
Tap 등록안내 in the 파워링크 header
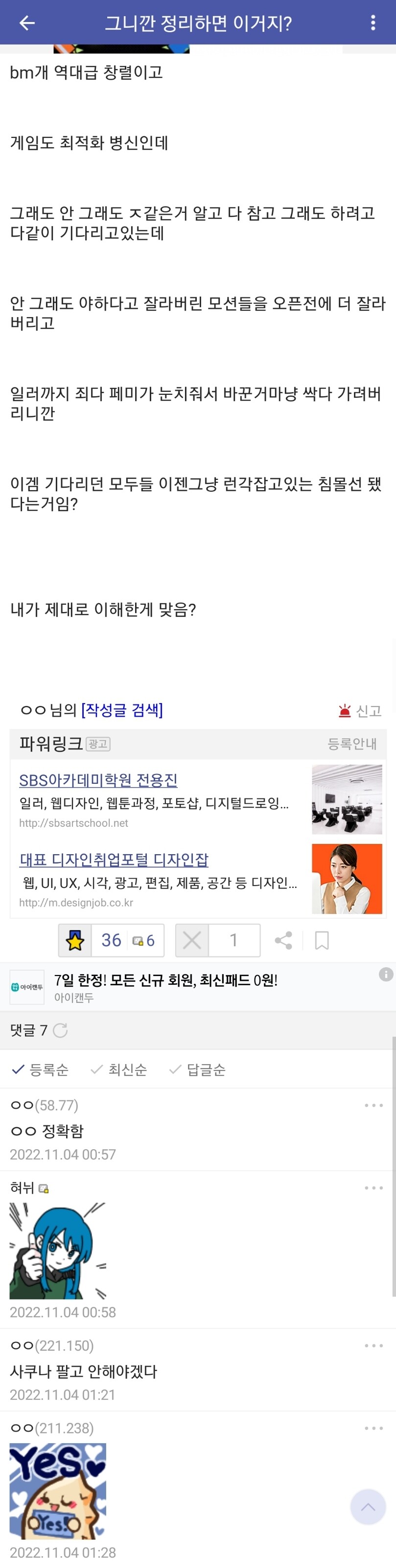(352, 743)
